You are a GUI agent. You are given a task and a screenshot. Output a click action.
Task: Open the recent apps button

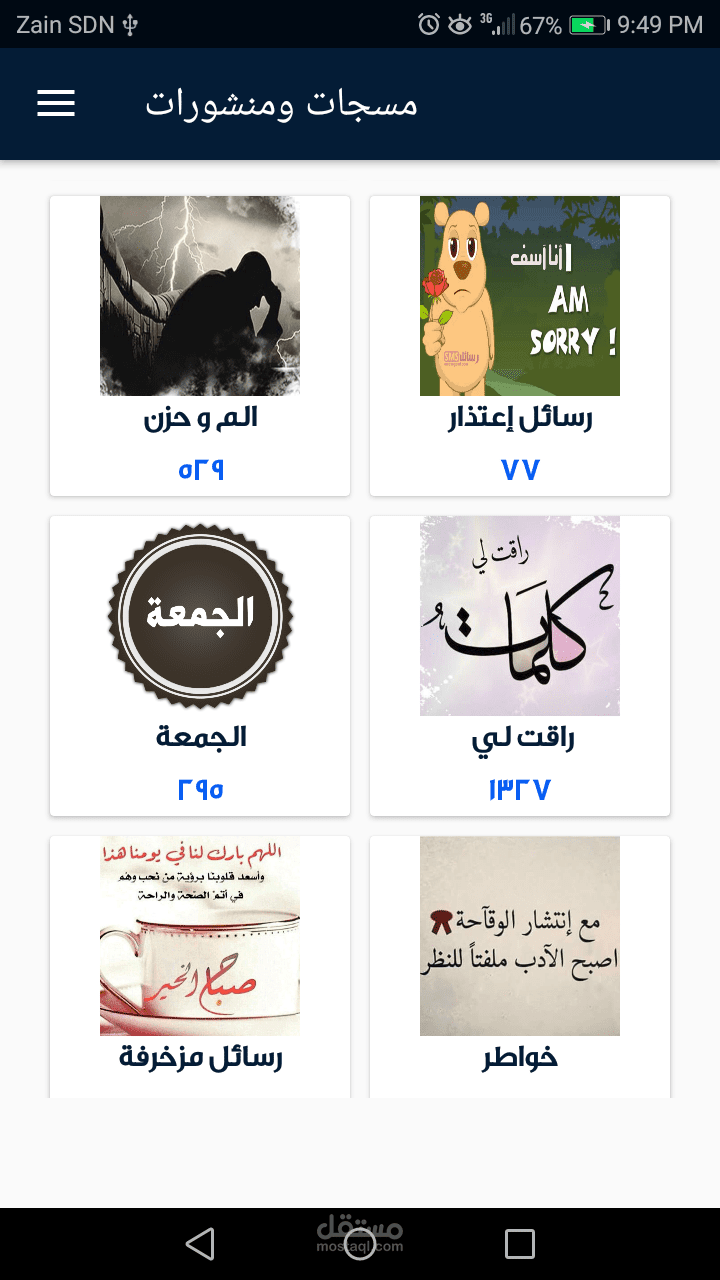[x=520, y=1244]
